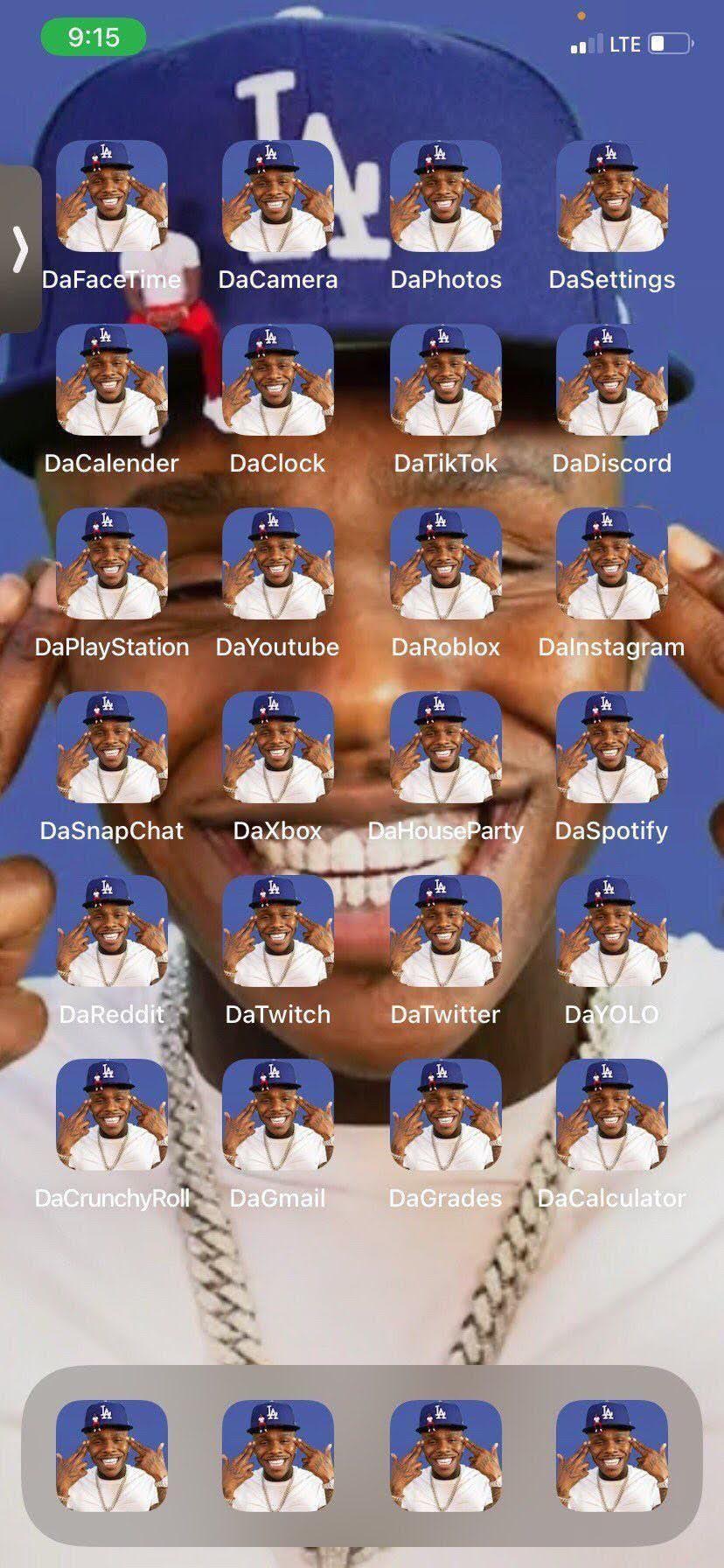Tap the DaInstagram app icon

point(611,563)
